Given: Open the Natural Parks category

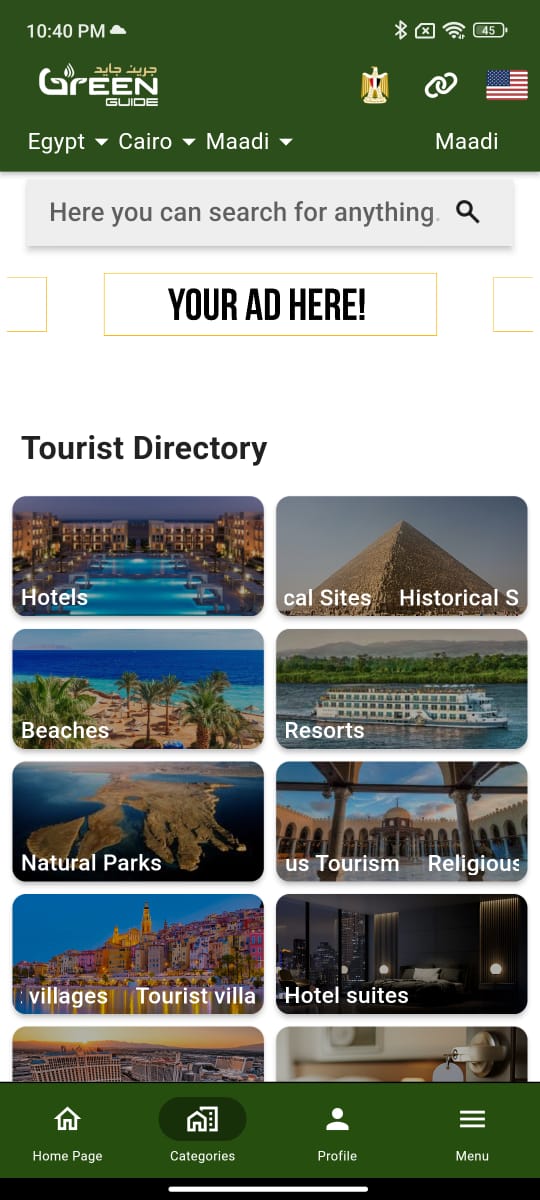Looking at the screenshot, I should point(138,822).
